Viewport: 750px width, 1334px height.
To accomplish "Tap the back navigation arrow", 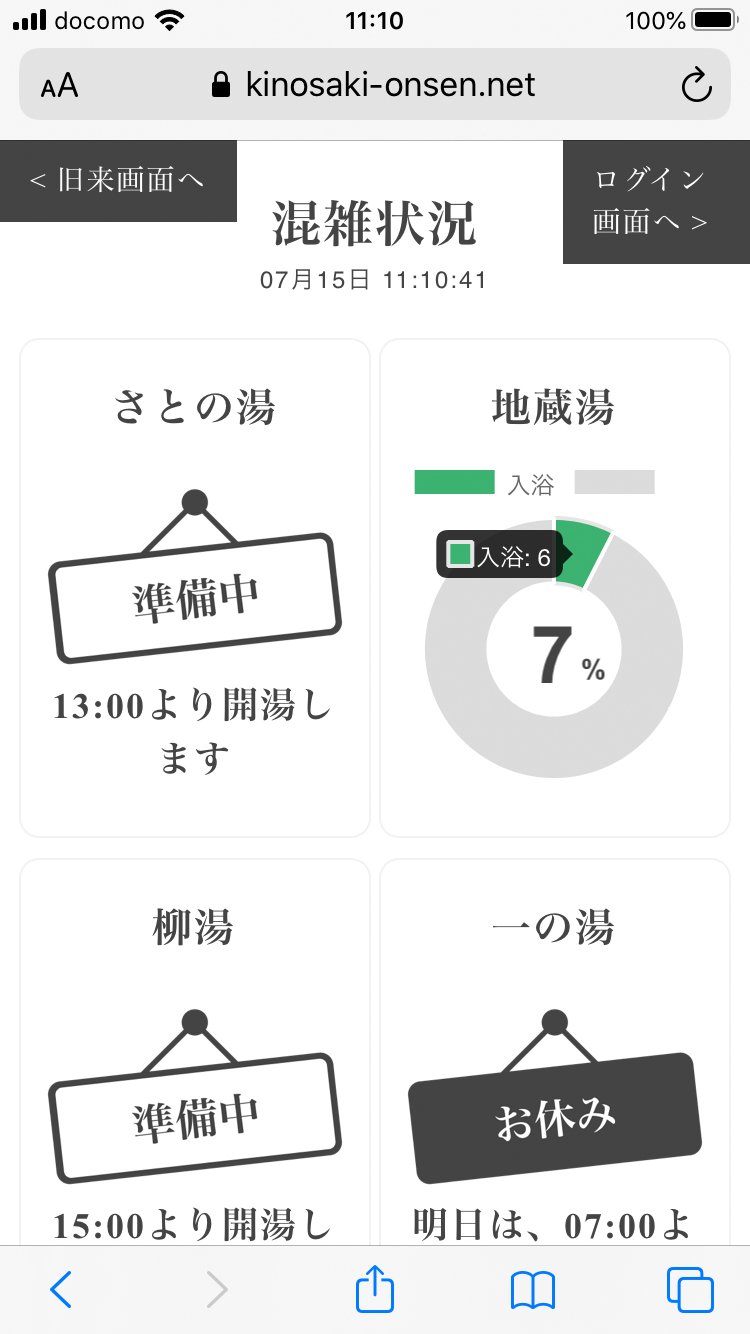I will click(62, 1290).
